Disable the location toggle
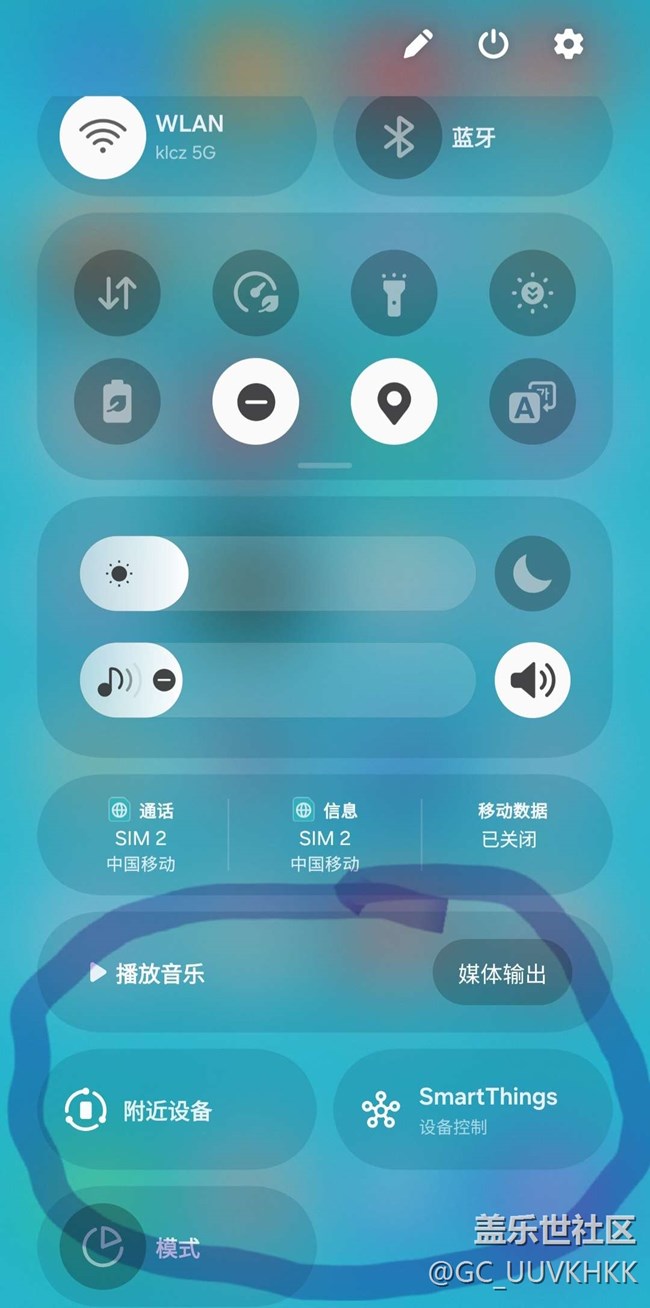650x1308 pixels. pyautogui.click(x=393, y=402)
